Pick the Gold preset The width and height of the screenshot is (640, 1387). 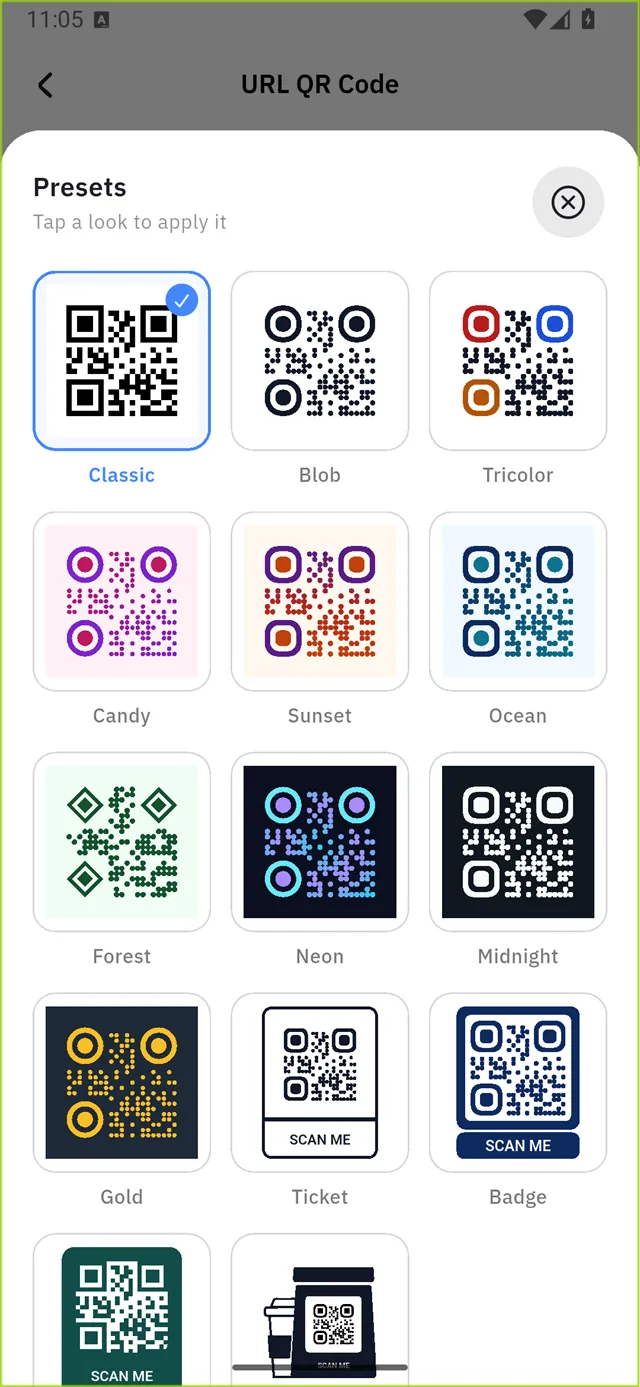[x=122, y=1082]
